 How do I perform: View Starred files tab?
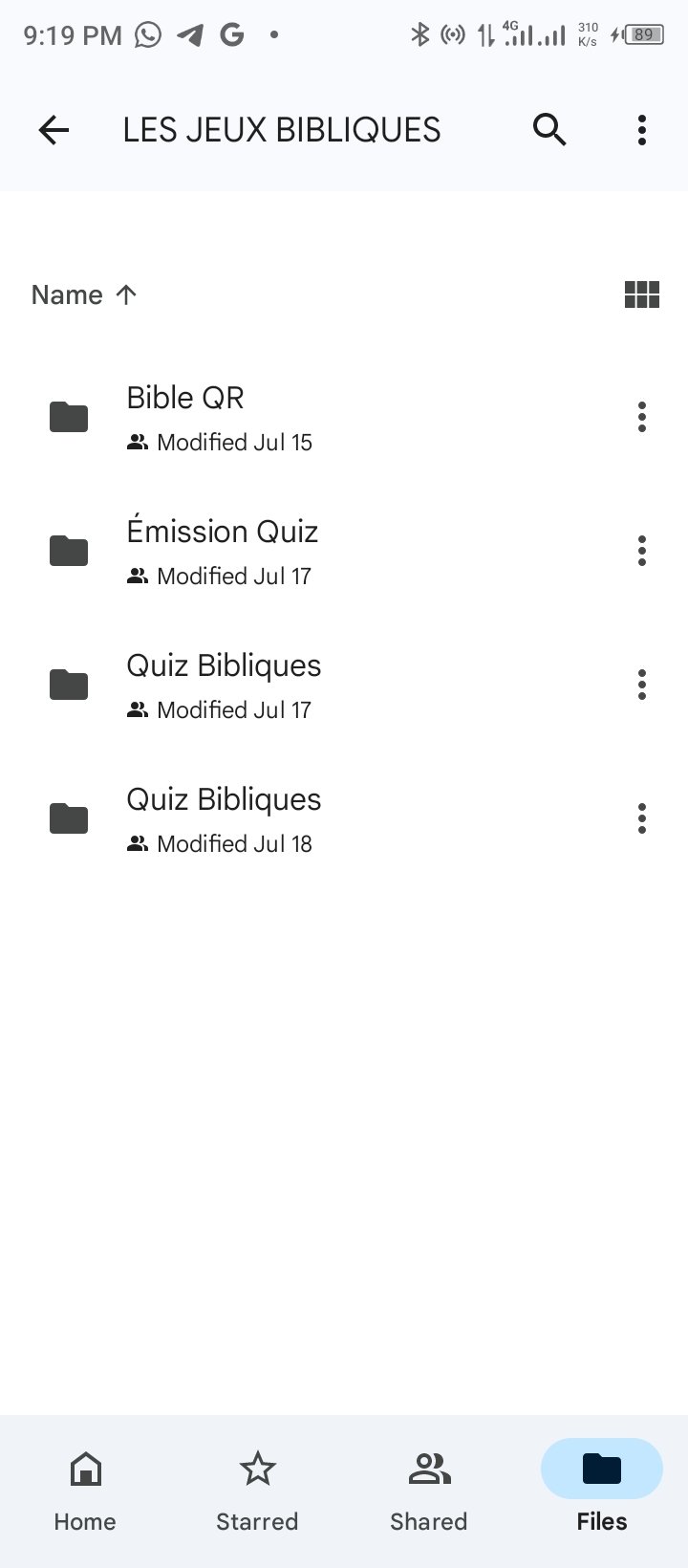point(257,1489)
